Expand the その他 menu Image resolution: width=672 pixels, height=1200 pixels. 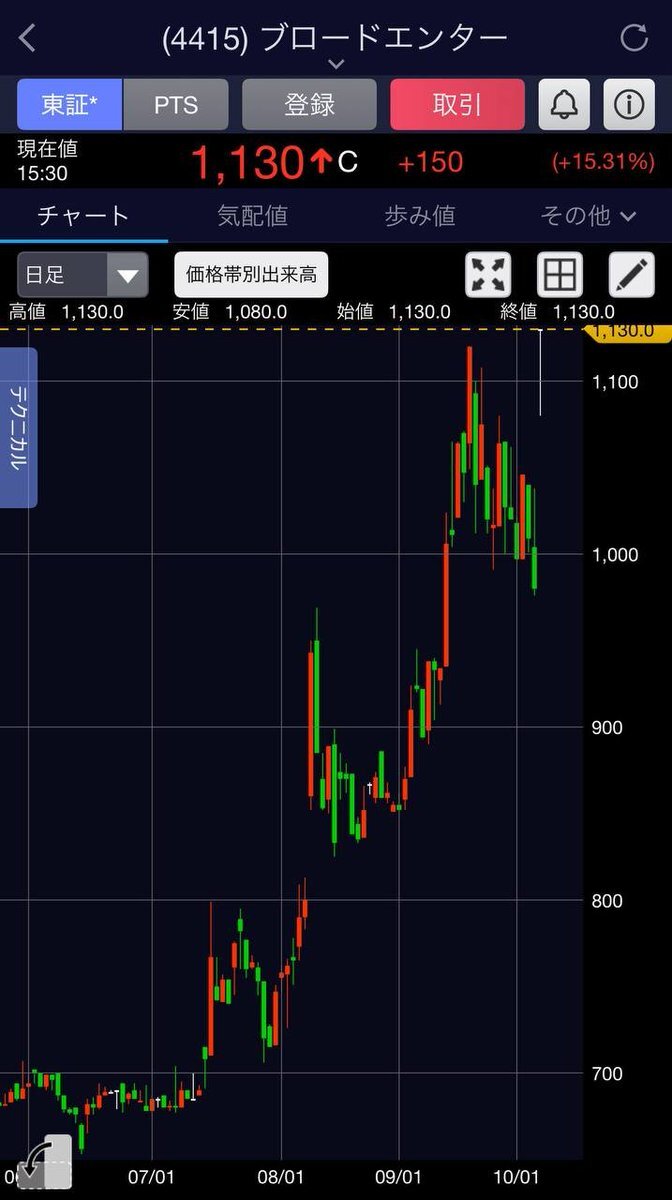588,215
